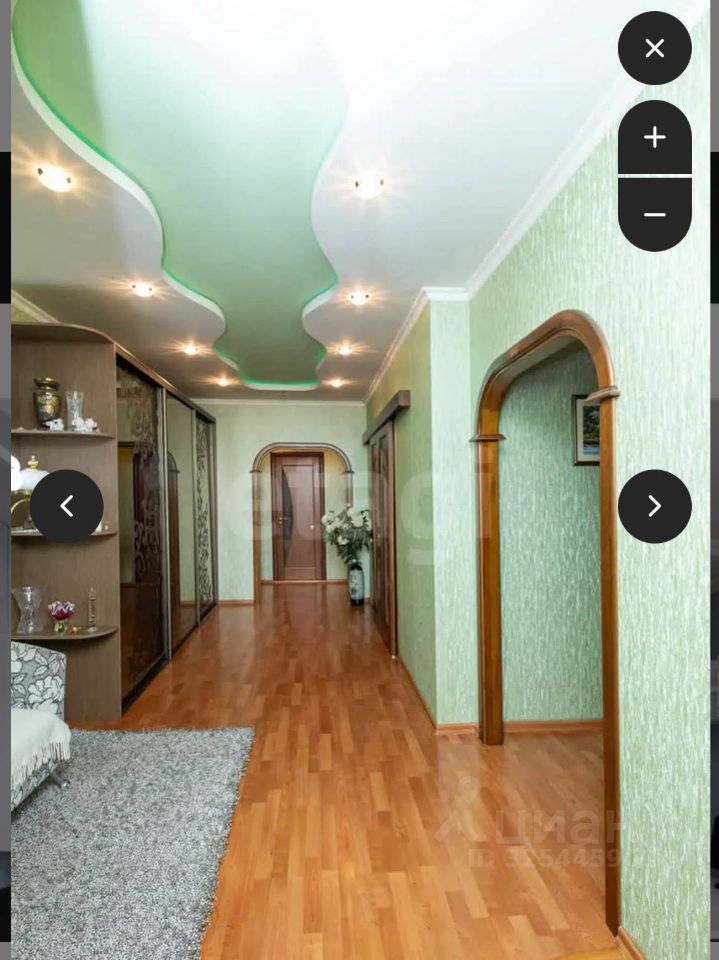Zoom out of the photo
719x960 pixels.
coord(654,214)
